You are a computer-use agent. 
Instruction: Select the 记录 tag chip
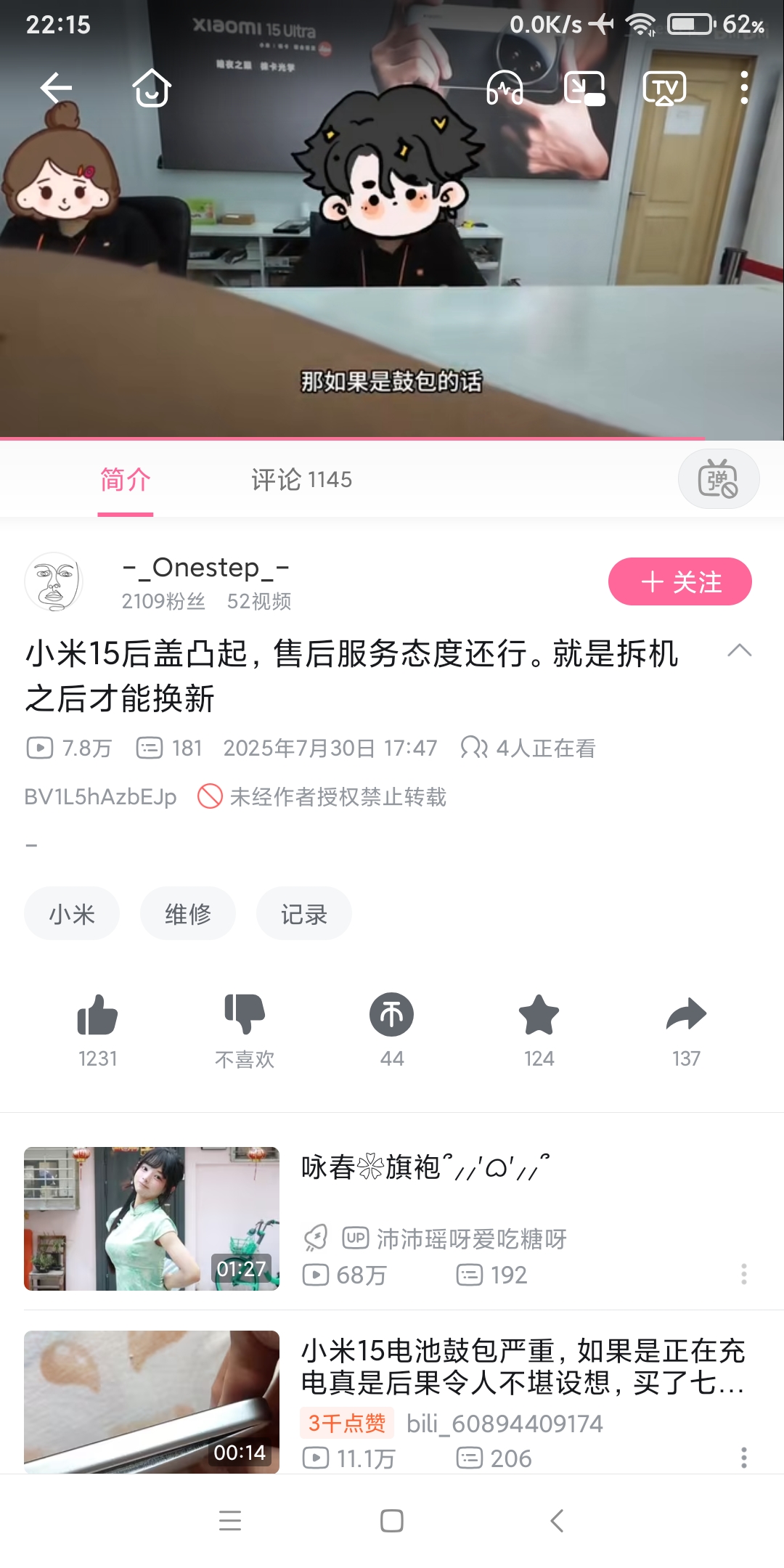tap(304, 914)
